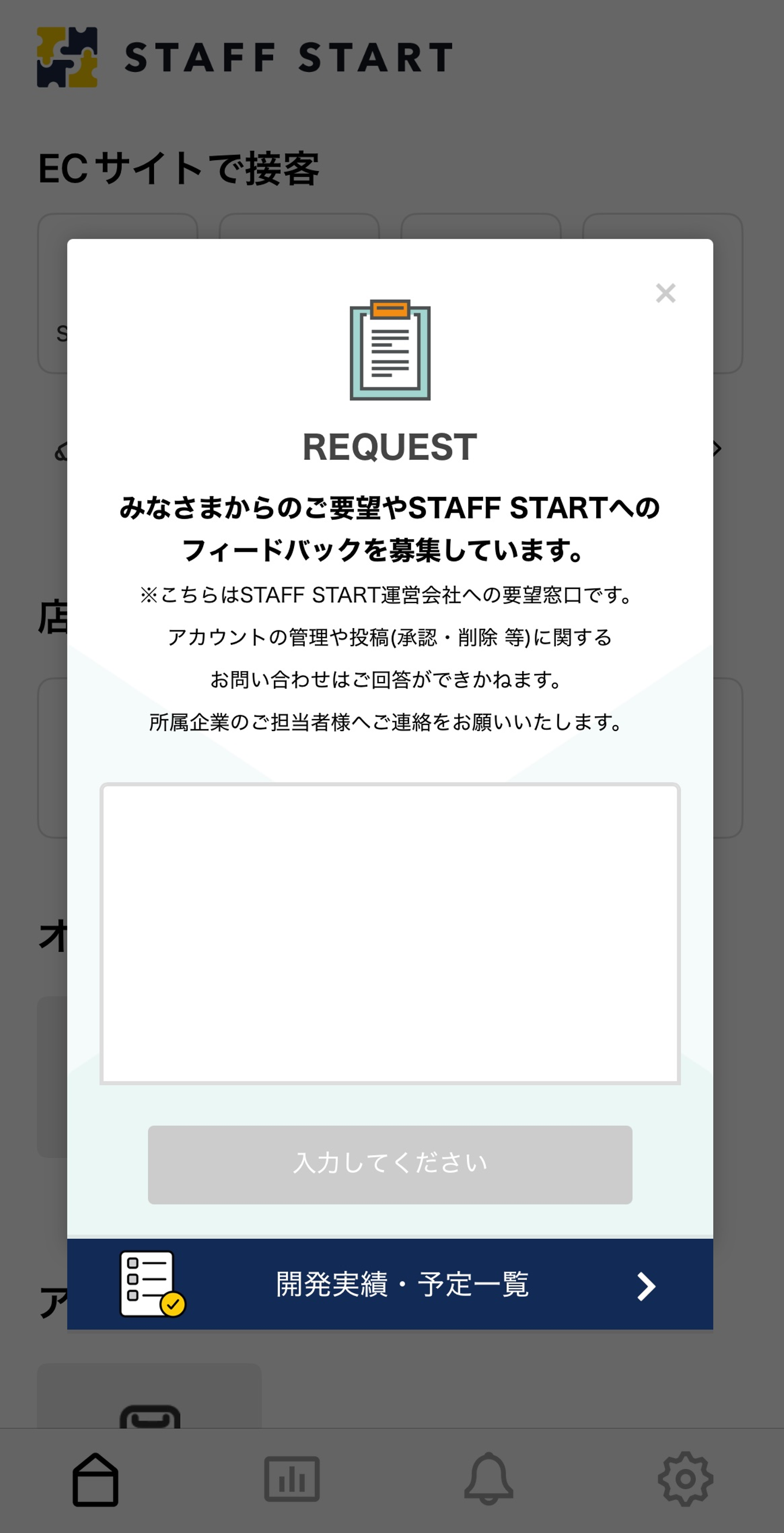Close the REQUEST dialog
784x1533 pixels.
[x=665, y=293]
